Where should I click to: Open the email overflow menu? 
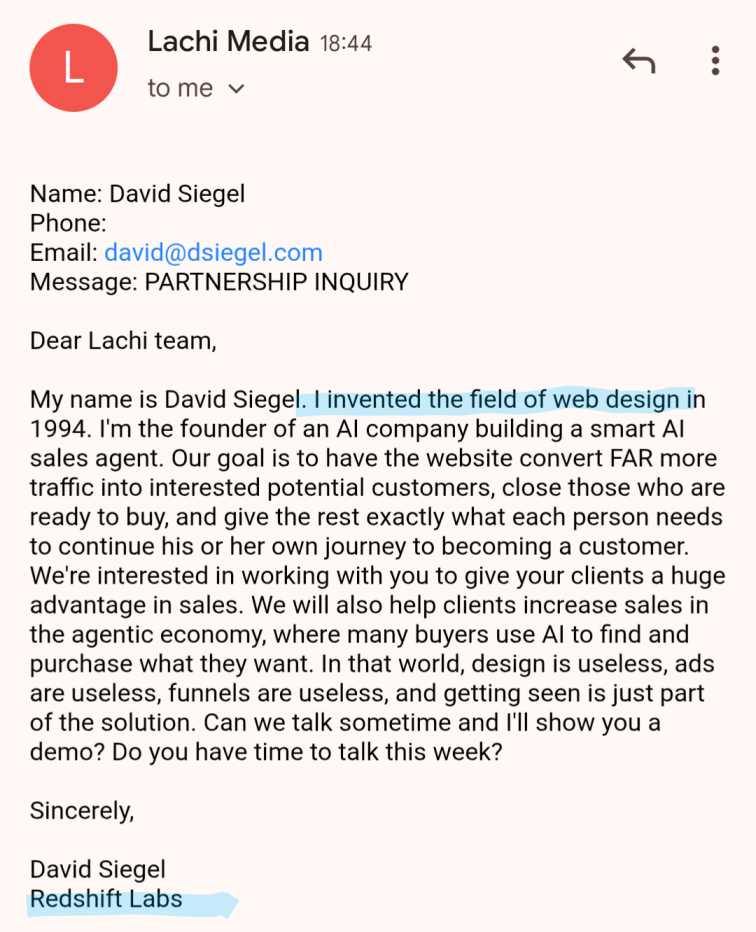coord(715,61)
